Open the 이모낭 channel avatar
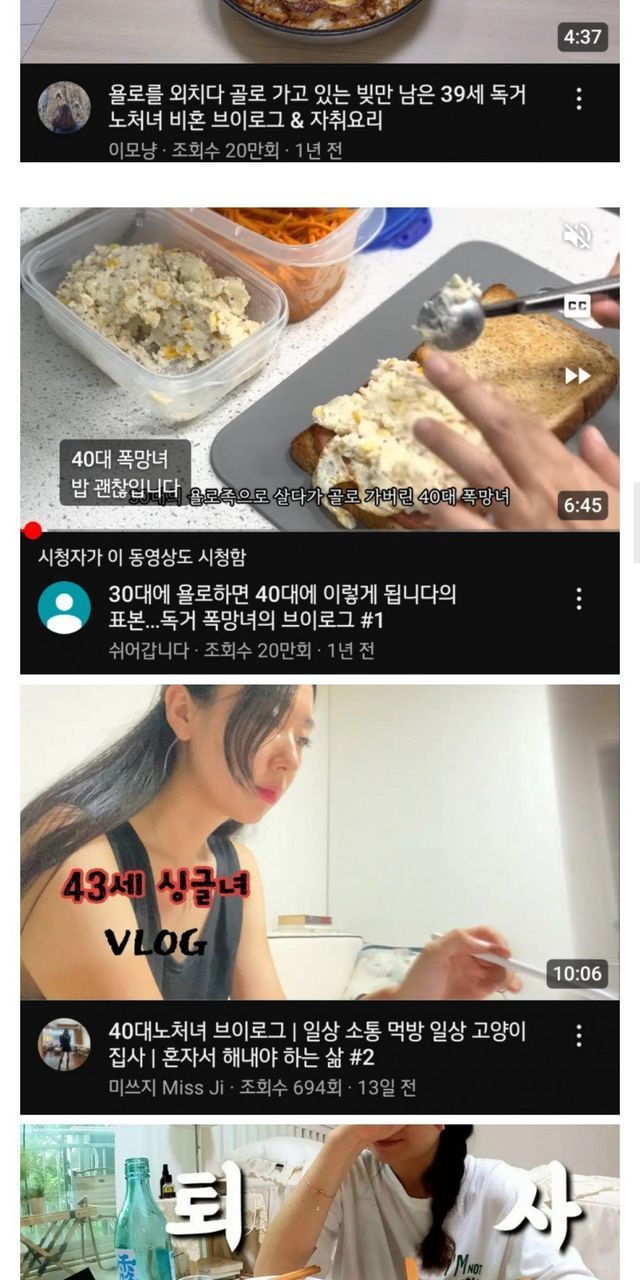 64,107
